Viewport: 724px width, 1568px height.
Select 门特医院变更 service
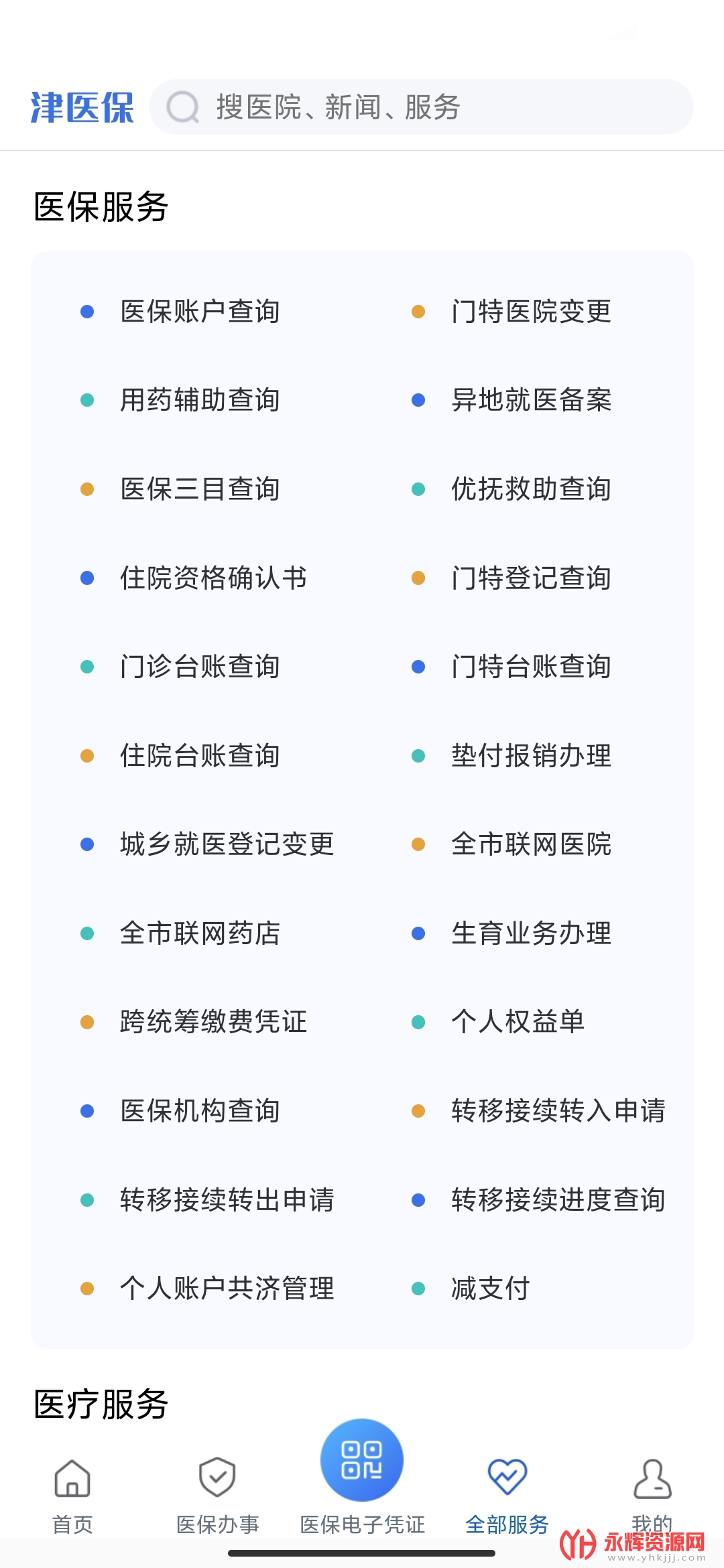(x=531, y=312)
